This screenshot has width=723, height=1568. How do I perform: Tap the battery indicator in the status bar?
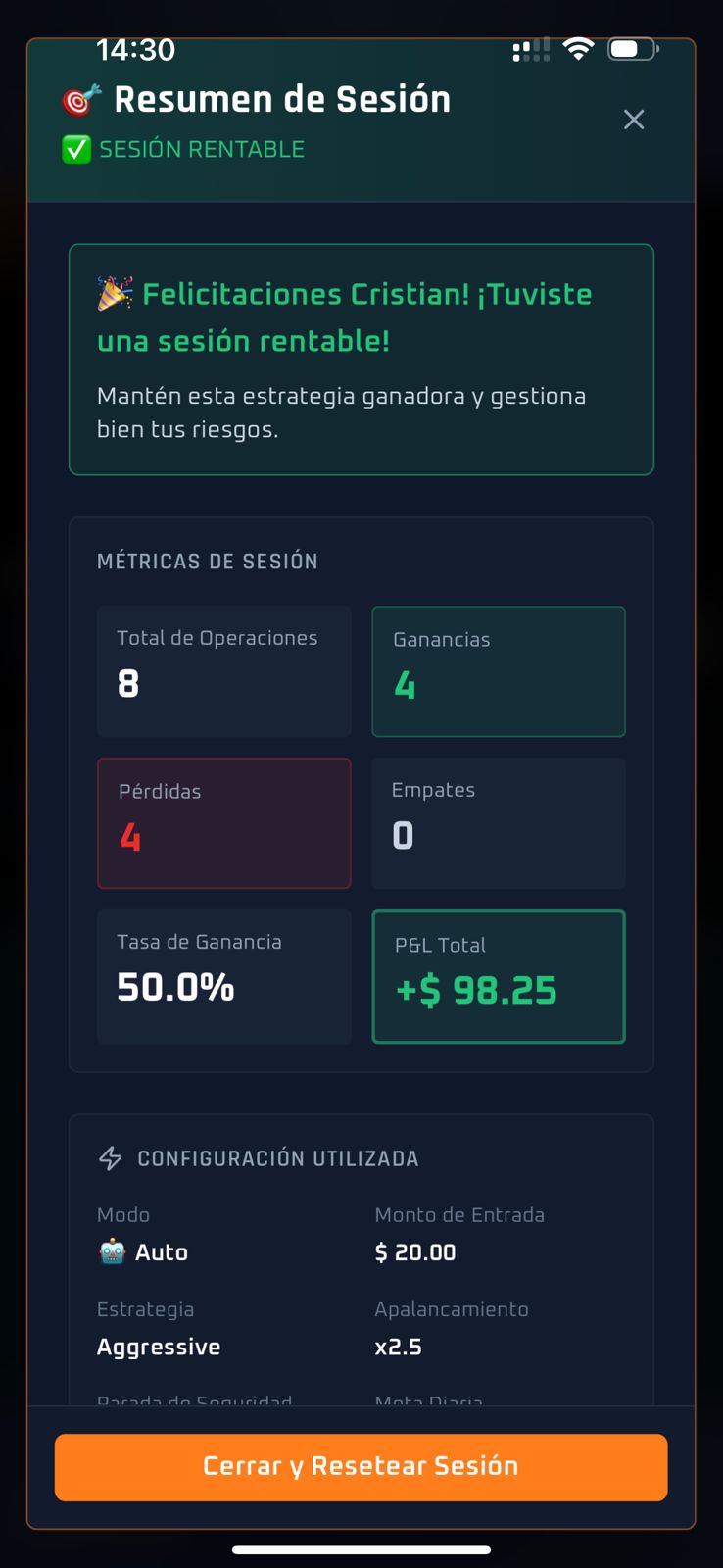pyautogui.click(x=633, y=48)
